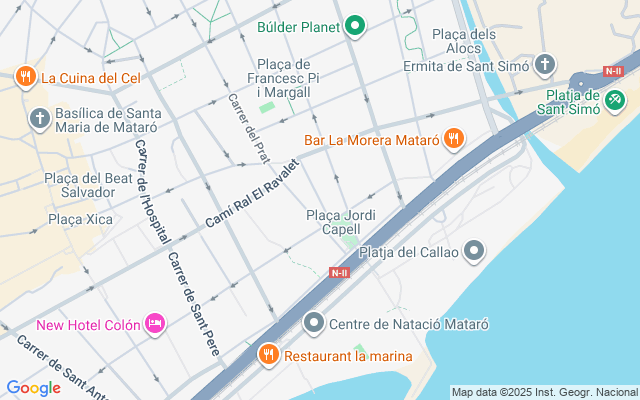Open the Google logo link
640x400 pixels.
(x=34, y=388)
